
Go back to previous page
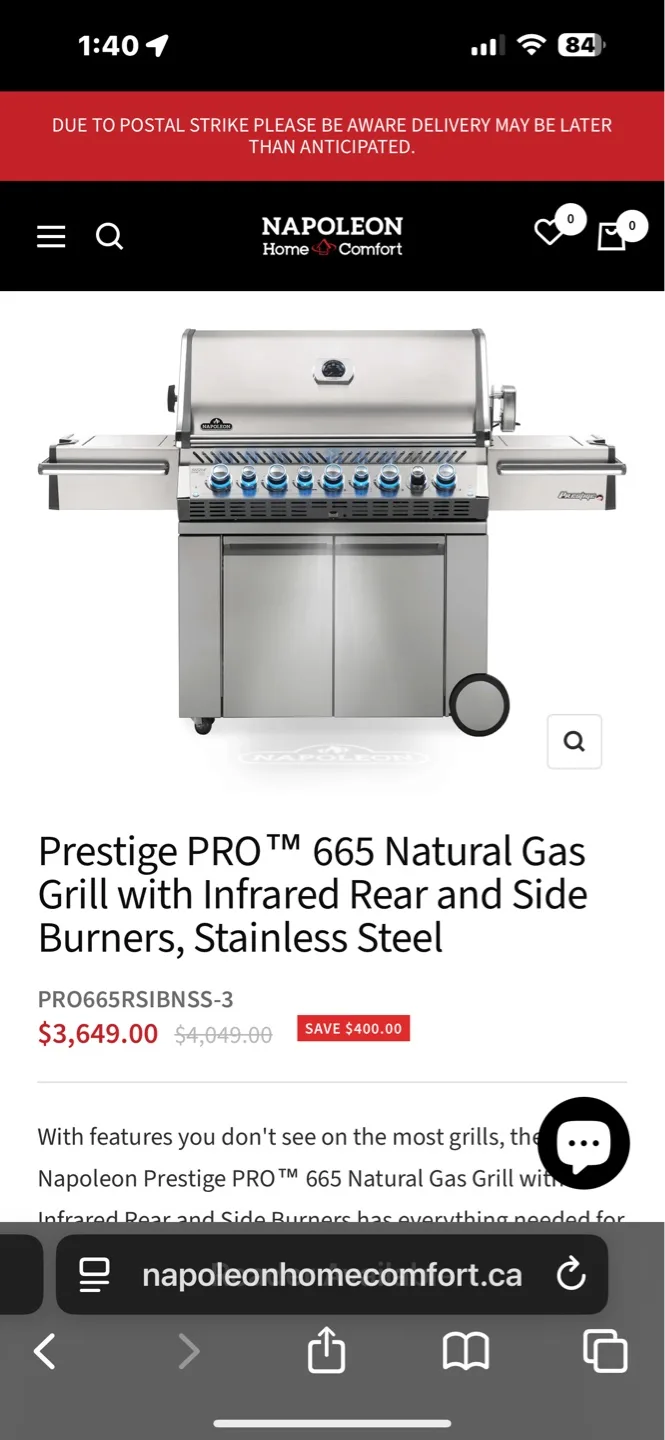[45, 1352]
